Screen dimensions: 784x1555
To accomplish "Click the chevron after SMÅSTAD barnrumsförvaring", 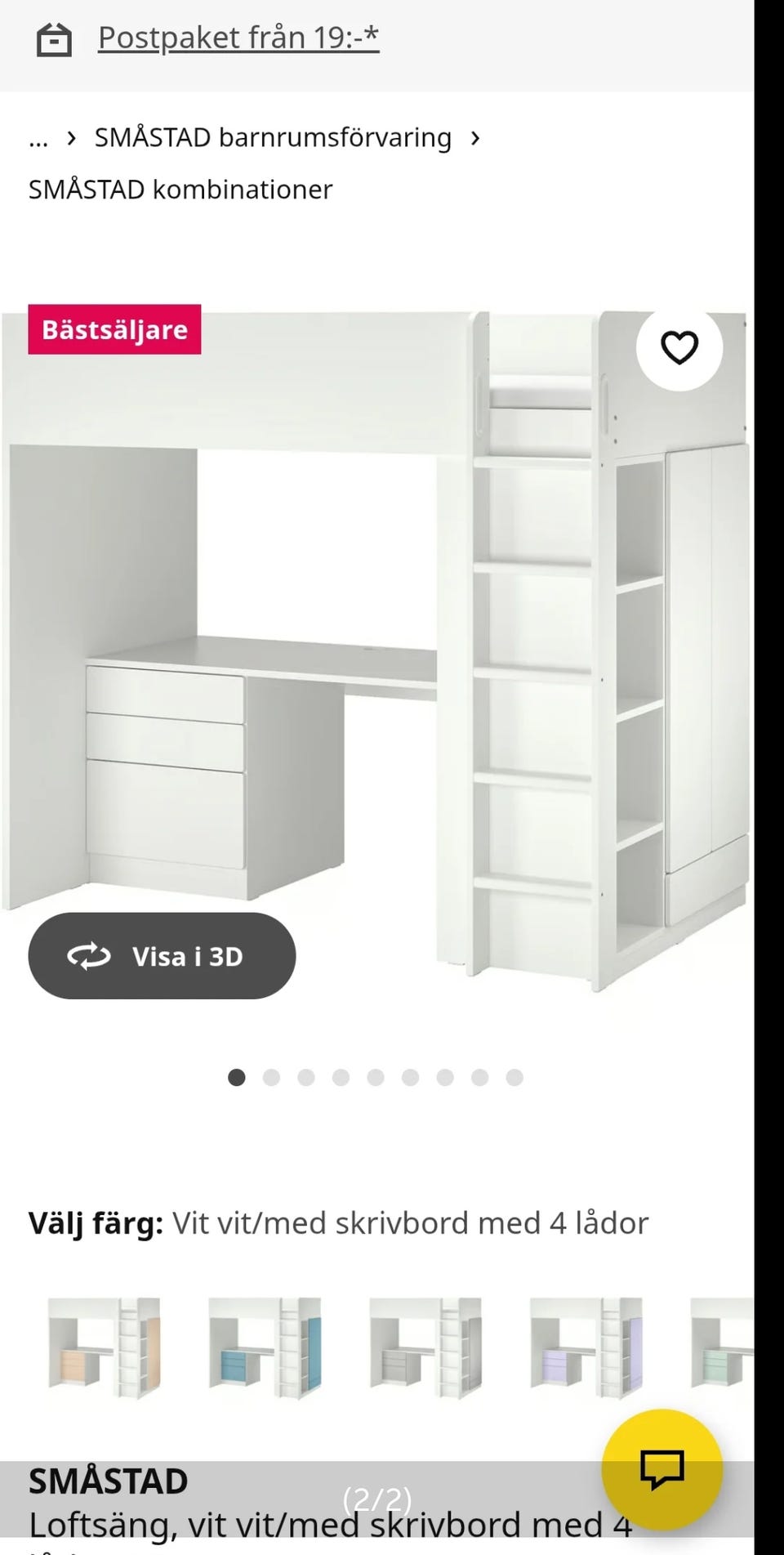I will point(476,137).
